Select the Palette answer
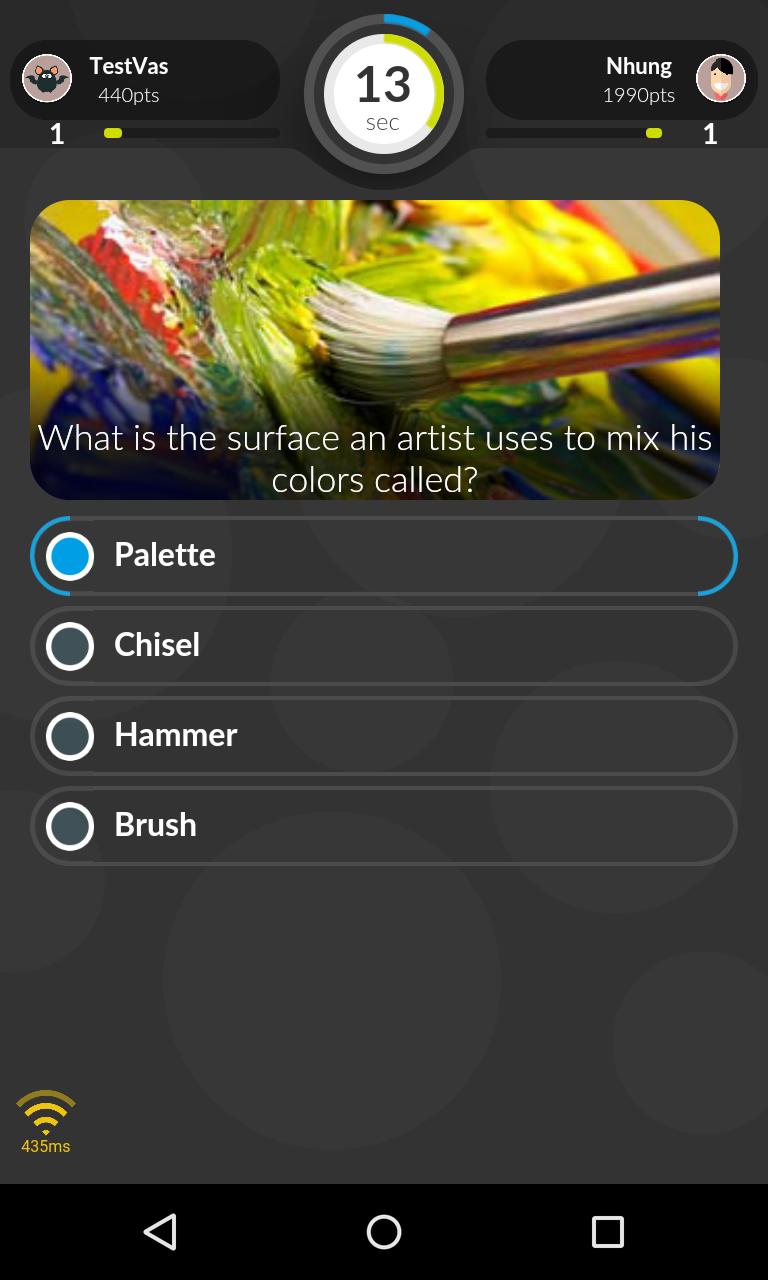768x1280 pixels. pyautogui.click(x=384, y=556)
